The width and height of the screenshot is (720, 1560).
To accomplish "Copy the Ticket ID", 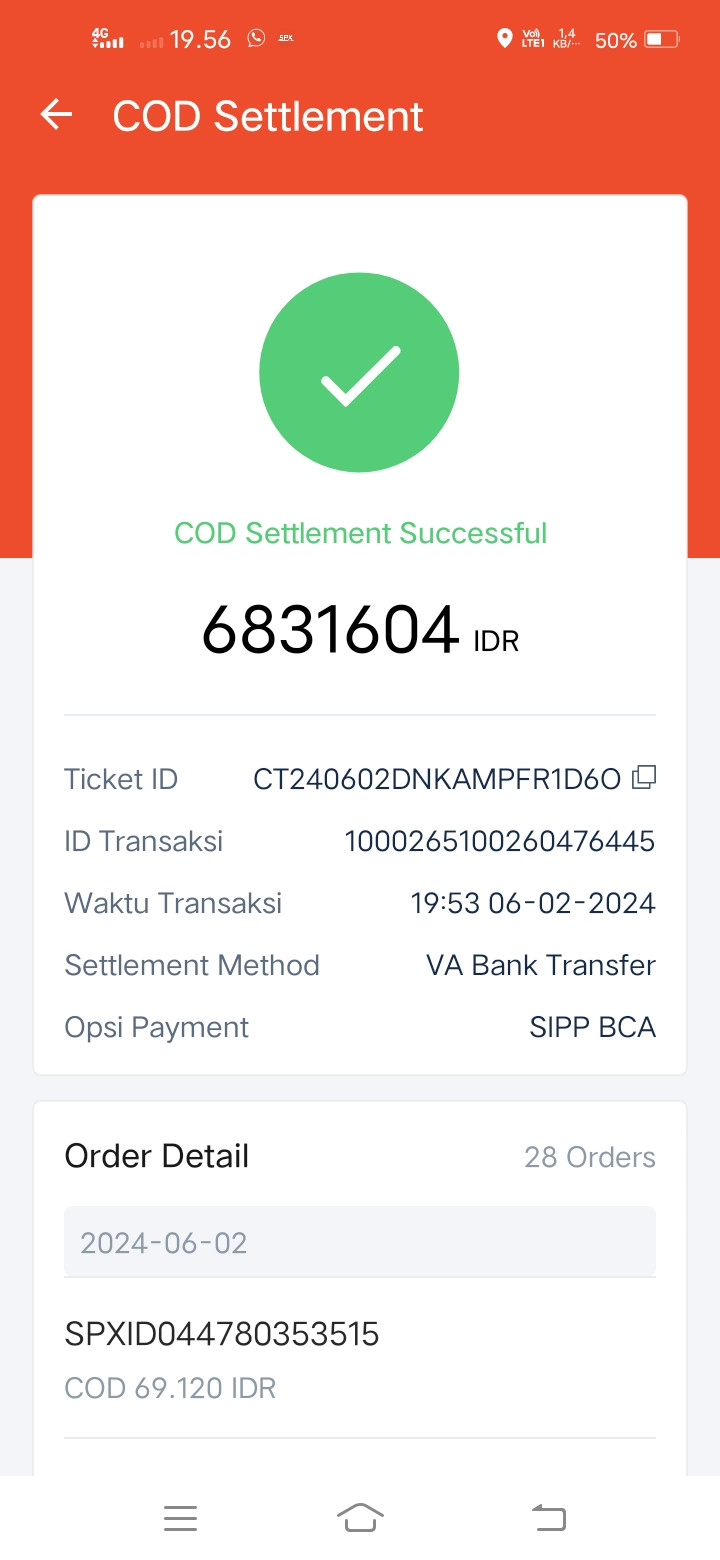I will [x=644, y=777].
